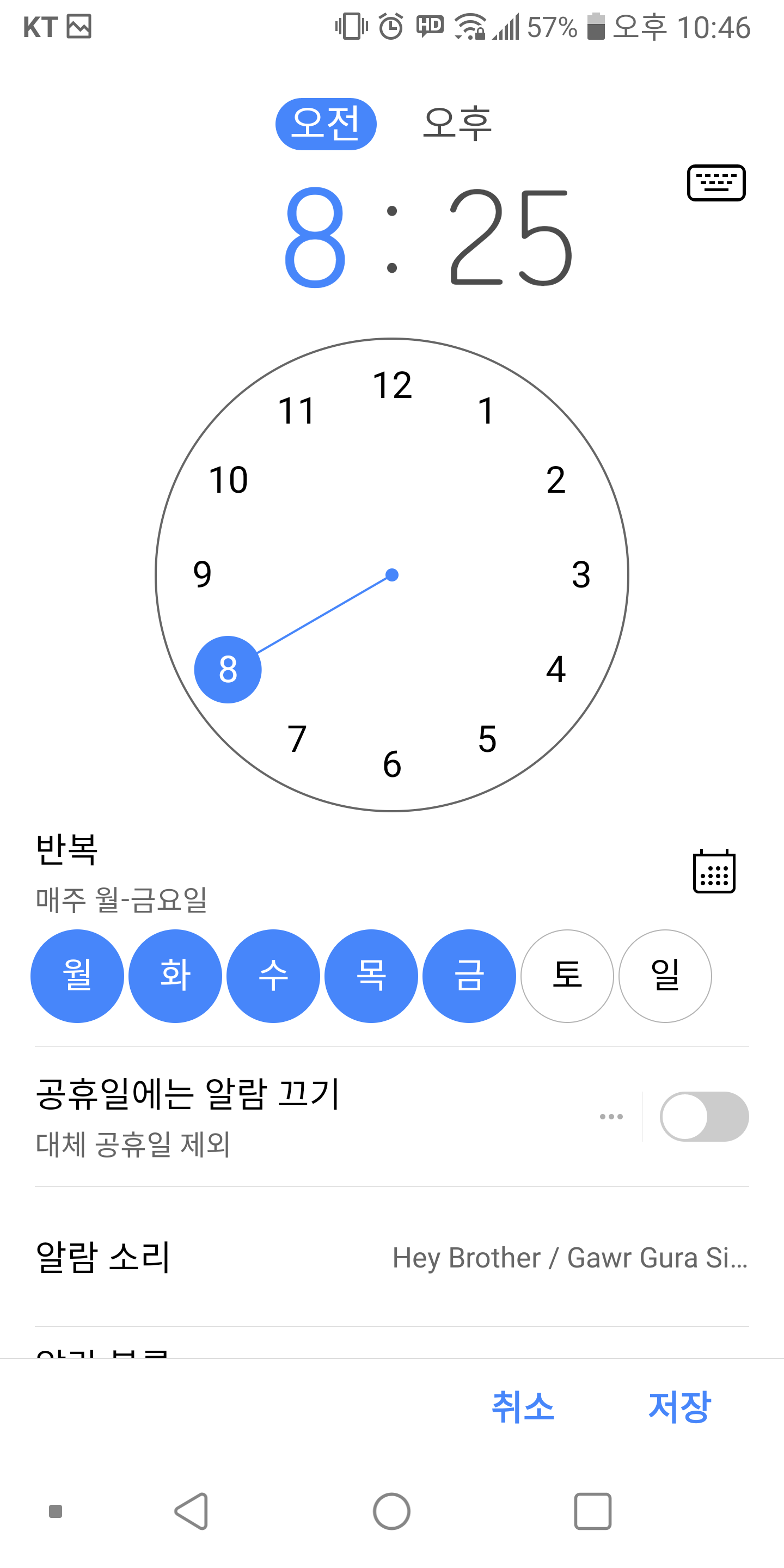This screenshot has height=1568, width=784.
Task: Cancel with the 취소 button
Action: tap(523, 1407)
